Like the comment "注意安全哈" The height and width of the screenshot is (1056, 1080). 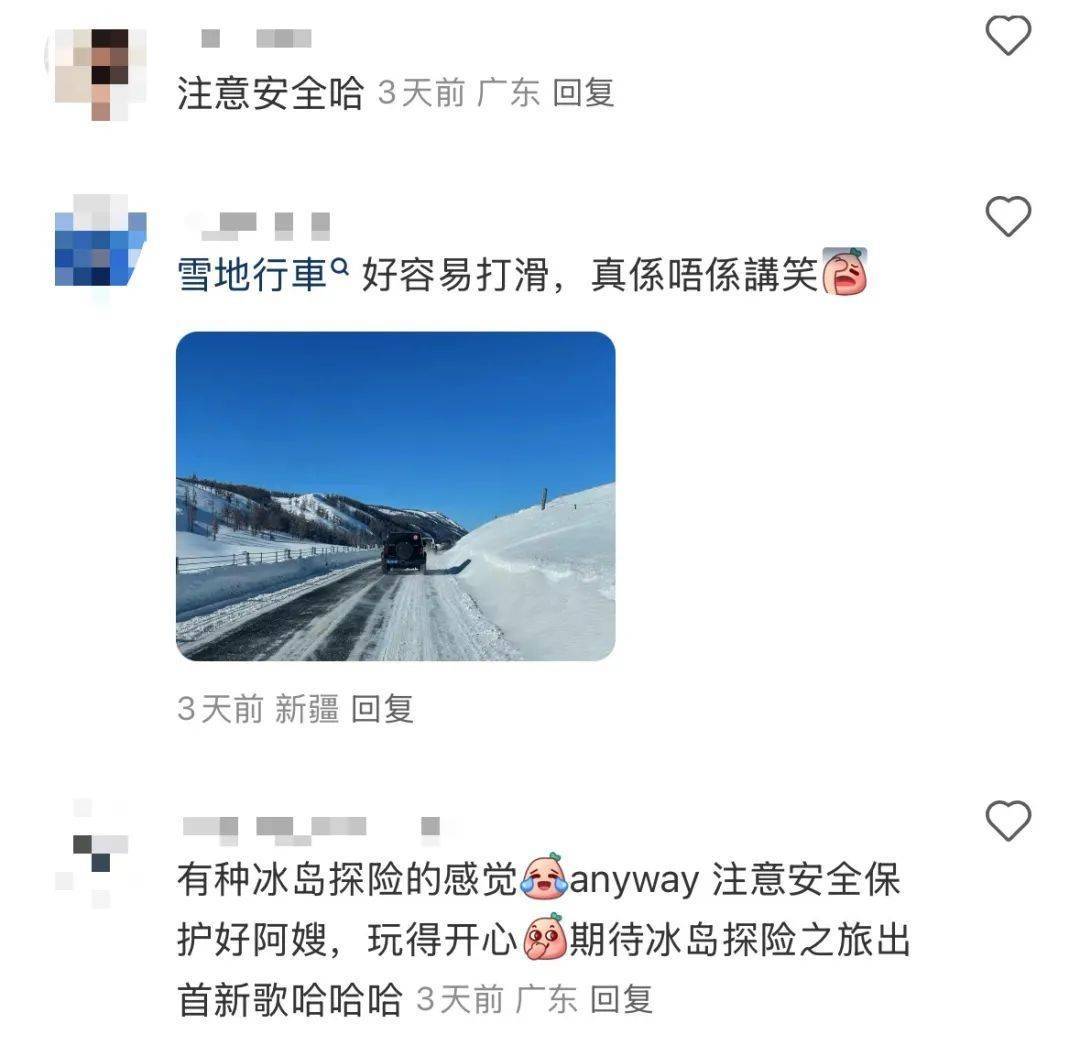point(1008,37)
